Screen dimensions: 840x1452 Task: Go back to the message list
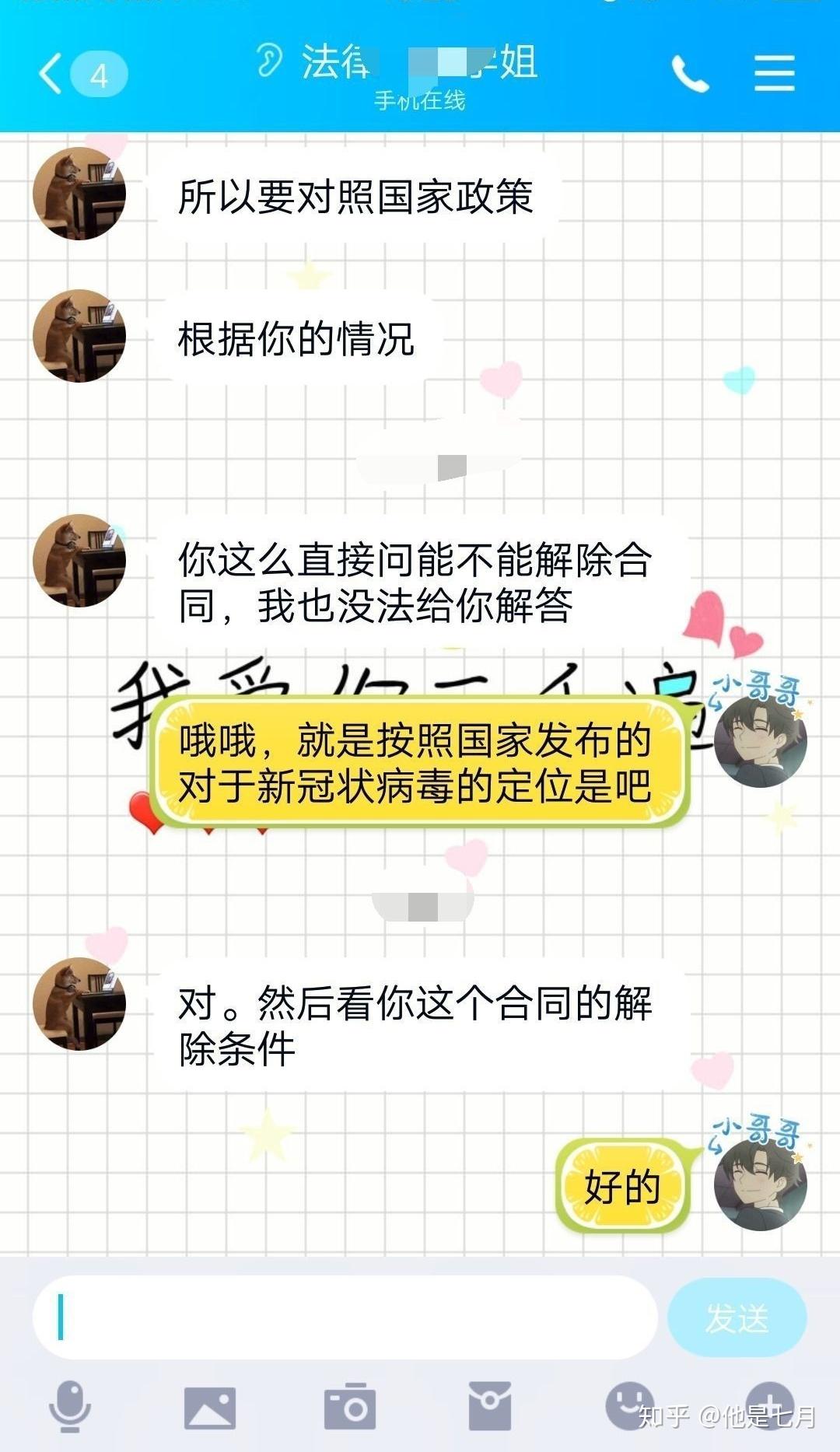click(x=51, y=75)
